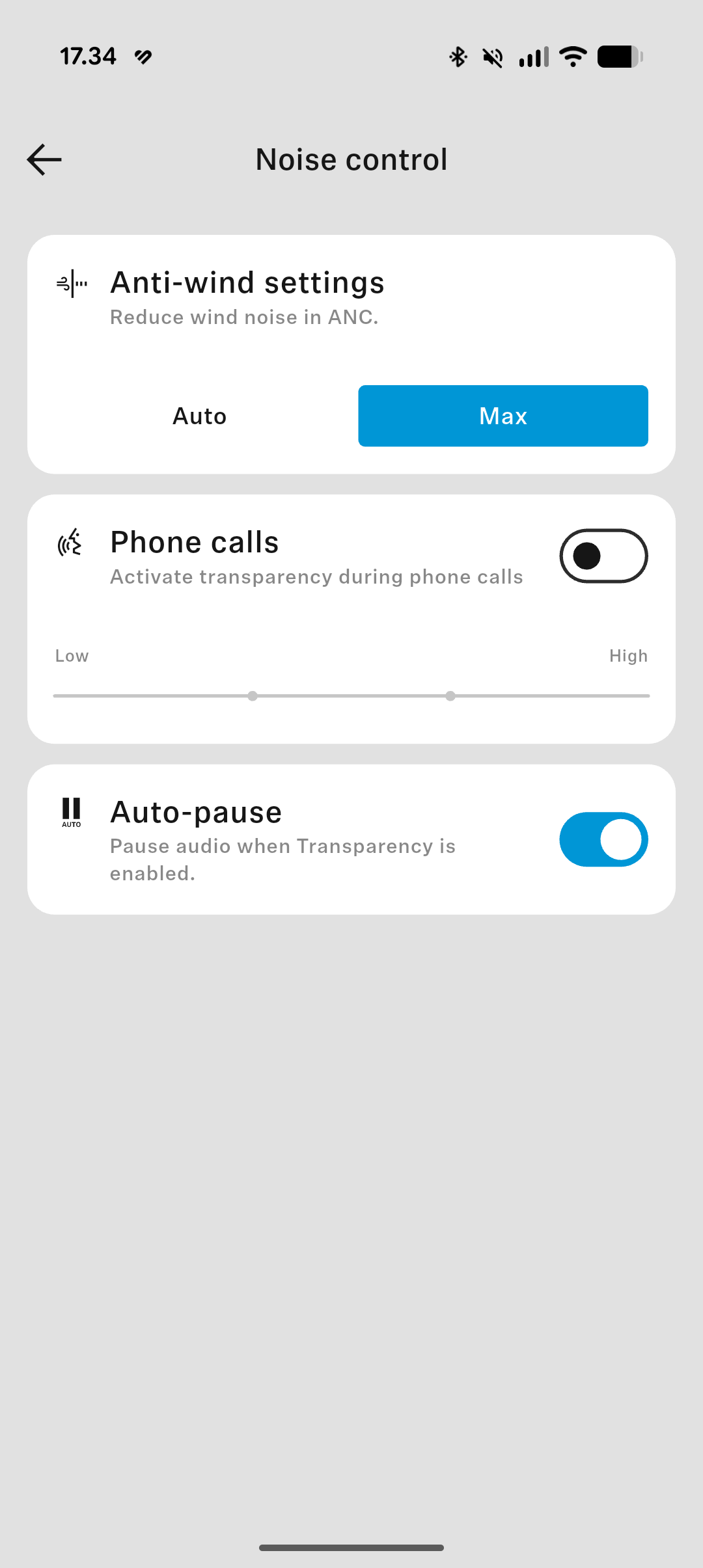Select the Auto anti-wind mode

click(x=200, y=416)
